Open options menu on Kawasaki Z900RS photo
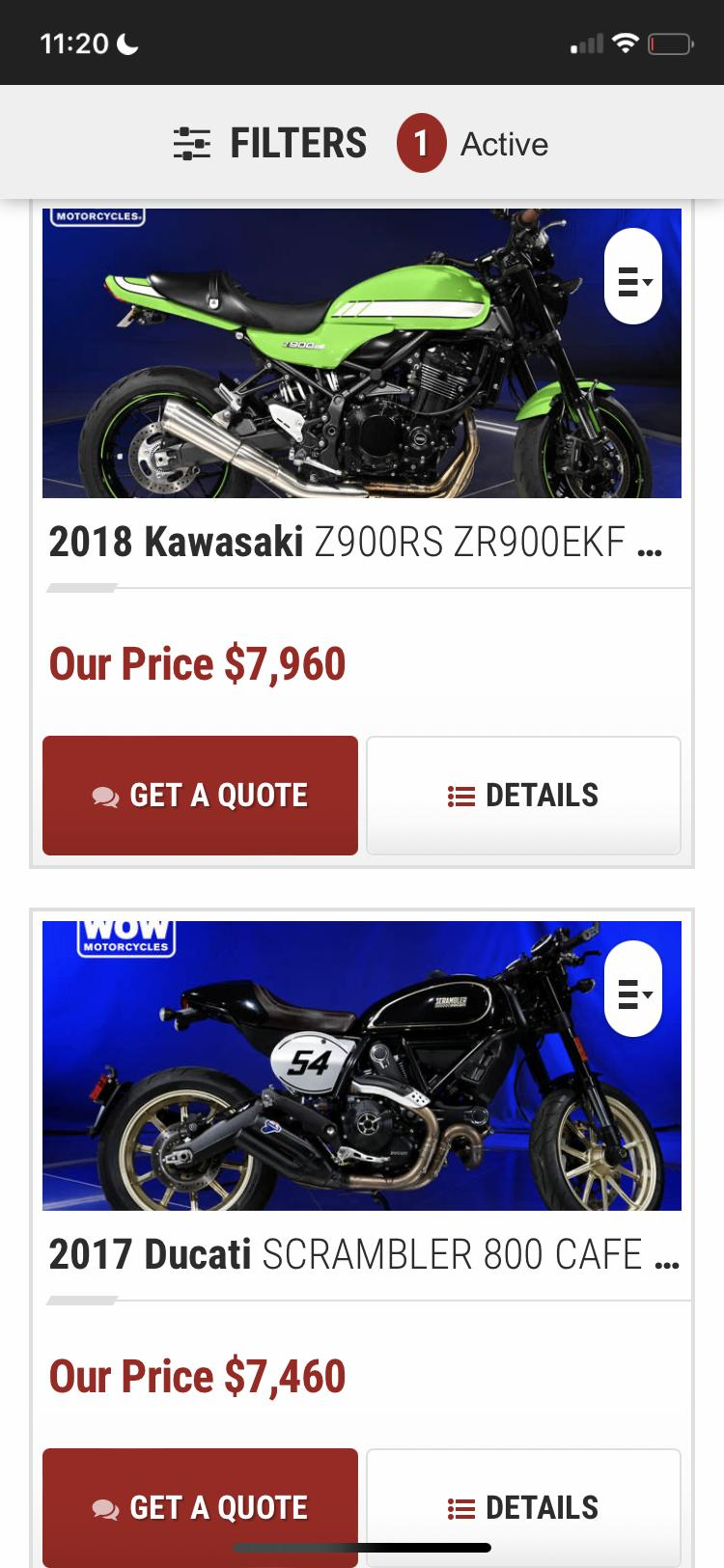The height and width of the screenshot is (1568, 724). pos(633,276)
